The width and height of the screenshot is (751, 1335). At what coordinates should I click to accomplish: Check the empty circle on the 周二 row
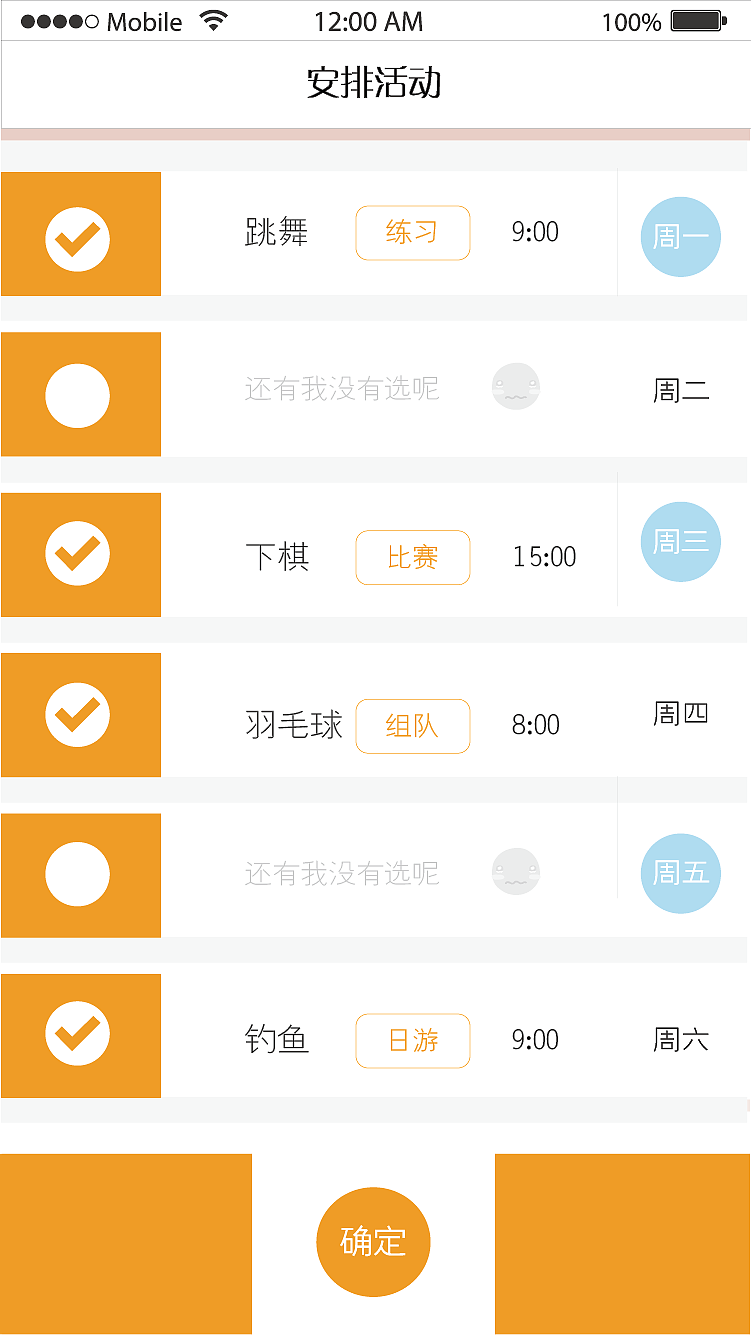pos(80,394)
